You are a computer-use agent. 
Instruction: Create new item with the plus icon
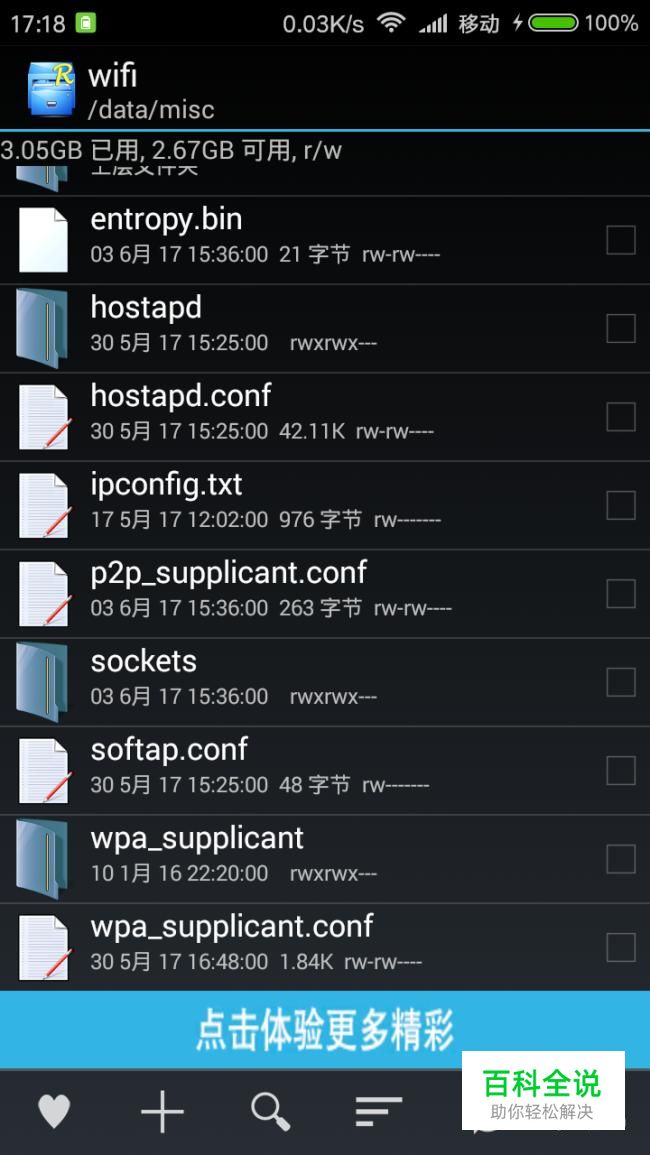pyautogui.click(x=162, y=1111)
